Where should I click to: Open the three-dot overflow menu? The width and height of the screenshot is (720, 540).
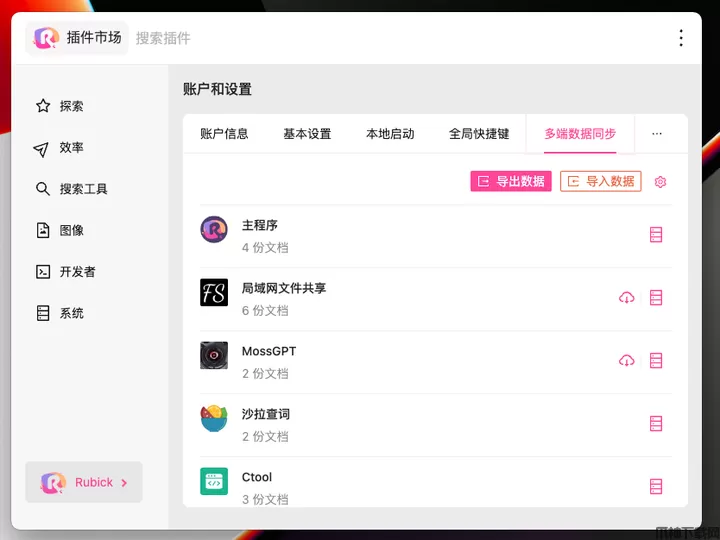click(681, 38)
